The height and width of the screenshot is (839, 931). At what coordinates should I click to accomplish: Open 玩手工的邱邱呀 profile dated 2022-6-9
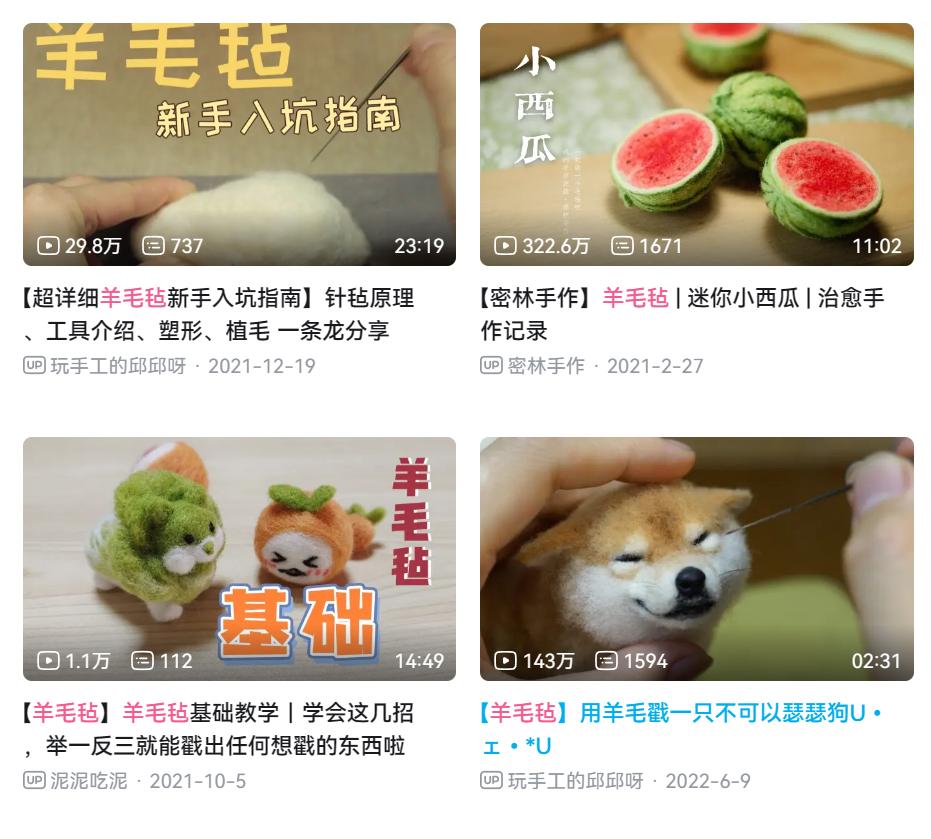coord(575,781)
